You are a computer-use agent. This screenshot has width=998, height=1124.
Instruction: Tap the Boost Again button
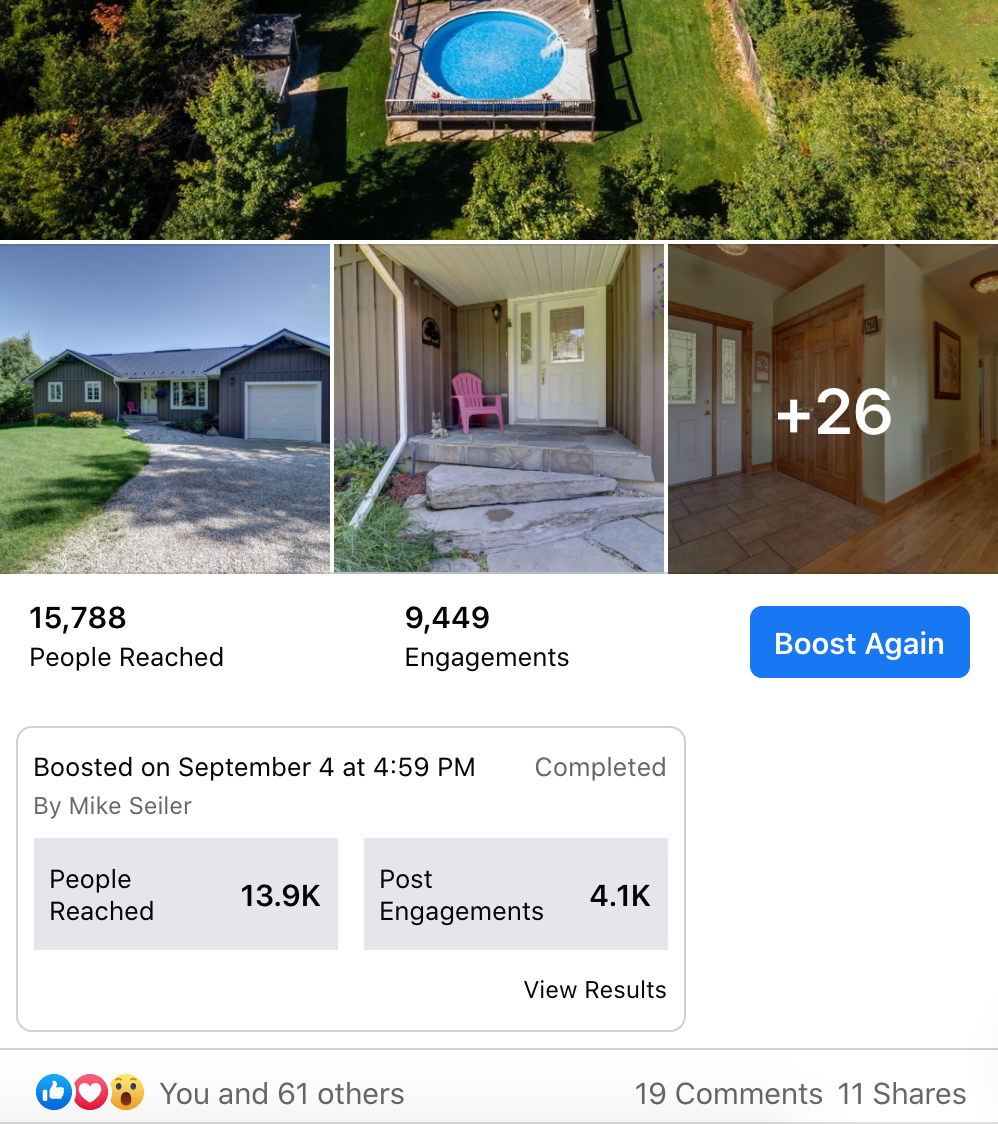point(859,642)
